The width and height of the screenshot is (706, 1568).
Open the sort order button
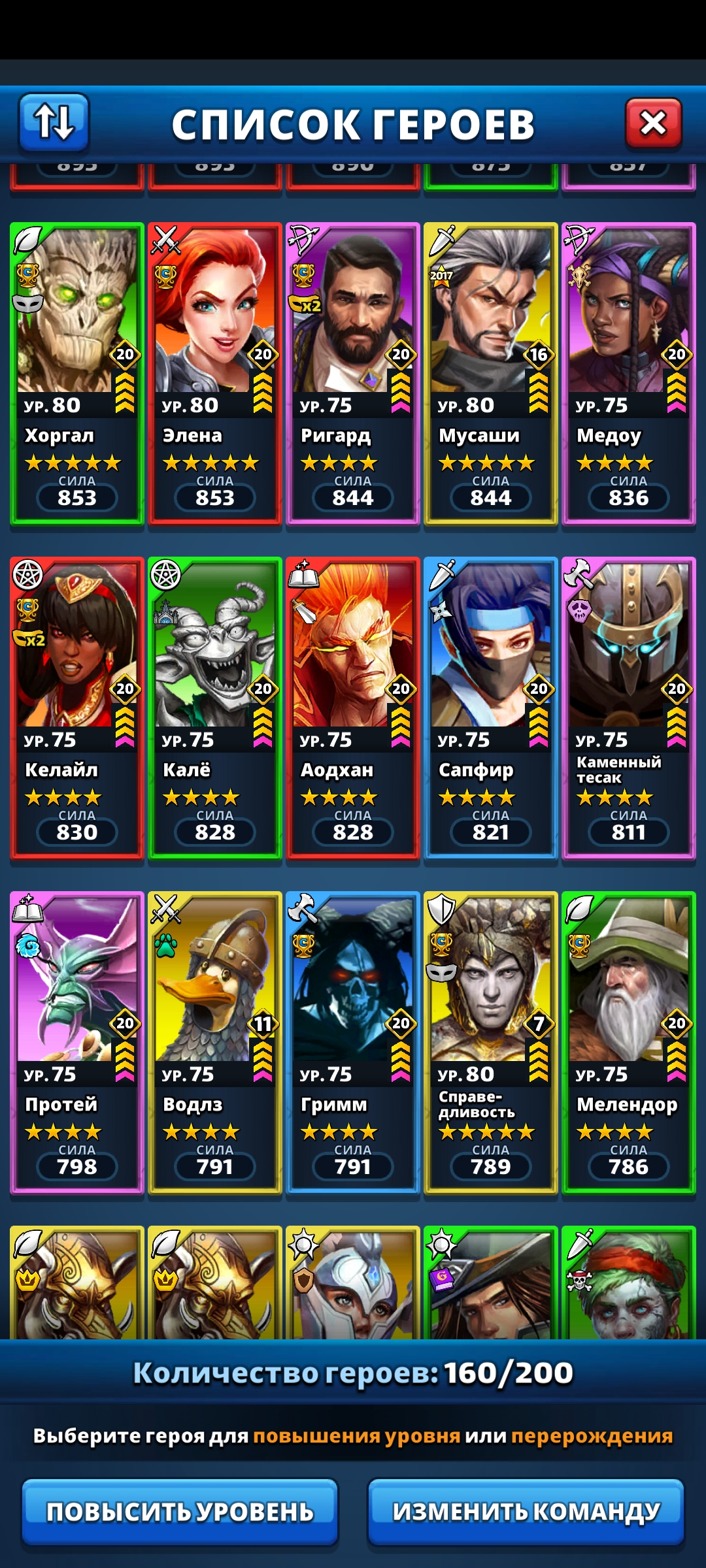tap(54, 122)
